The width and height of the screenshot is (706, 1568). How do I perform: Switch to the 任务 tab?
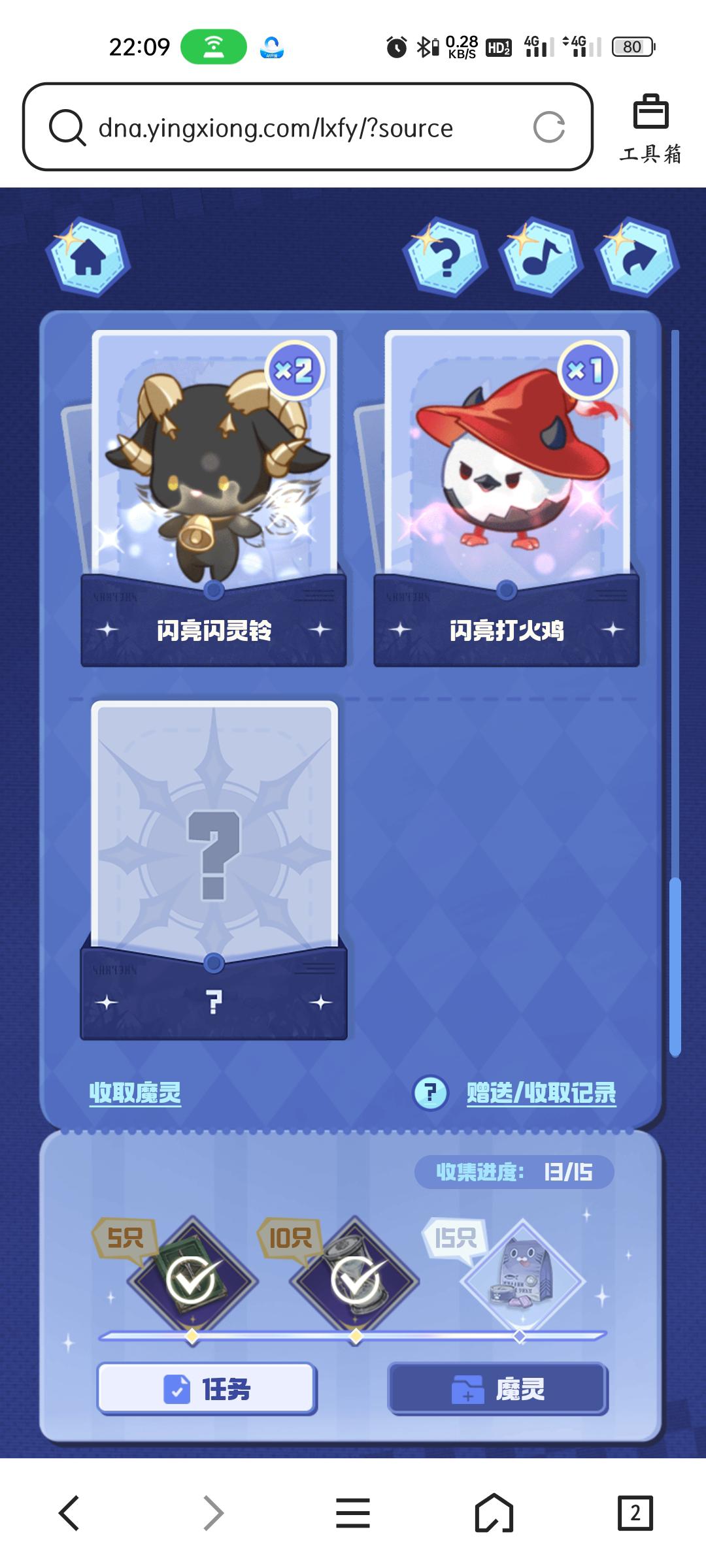[207, 1389]
